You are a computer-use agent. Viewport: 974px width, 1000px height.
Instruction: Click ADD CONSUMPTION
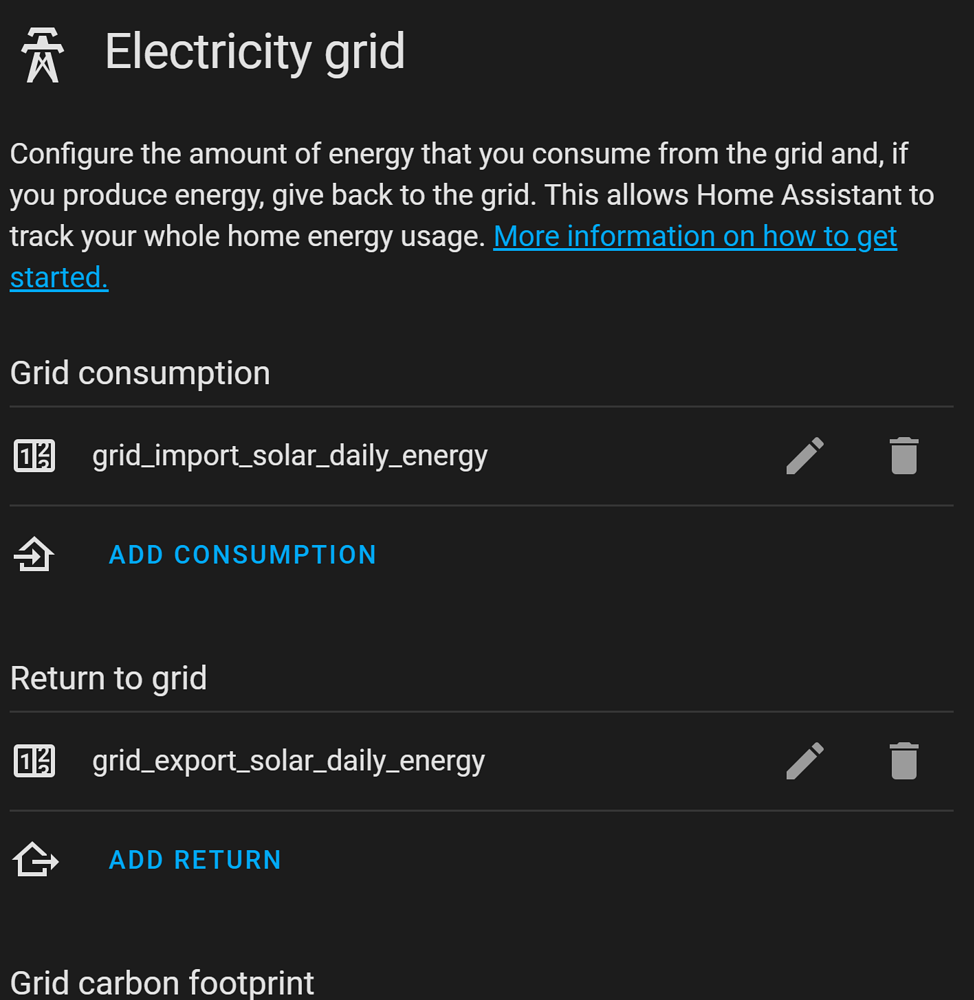(242, 554)
